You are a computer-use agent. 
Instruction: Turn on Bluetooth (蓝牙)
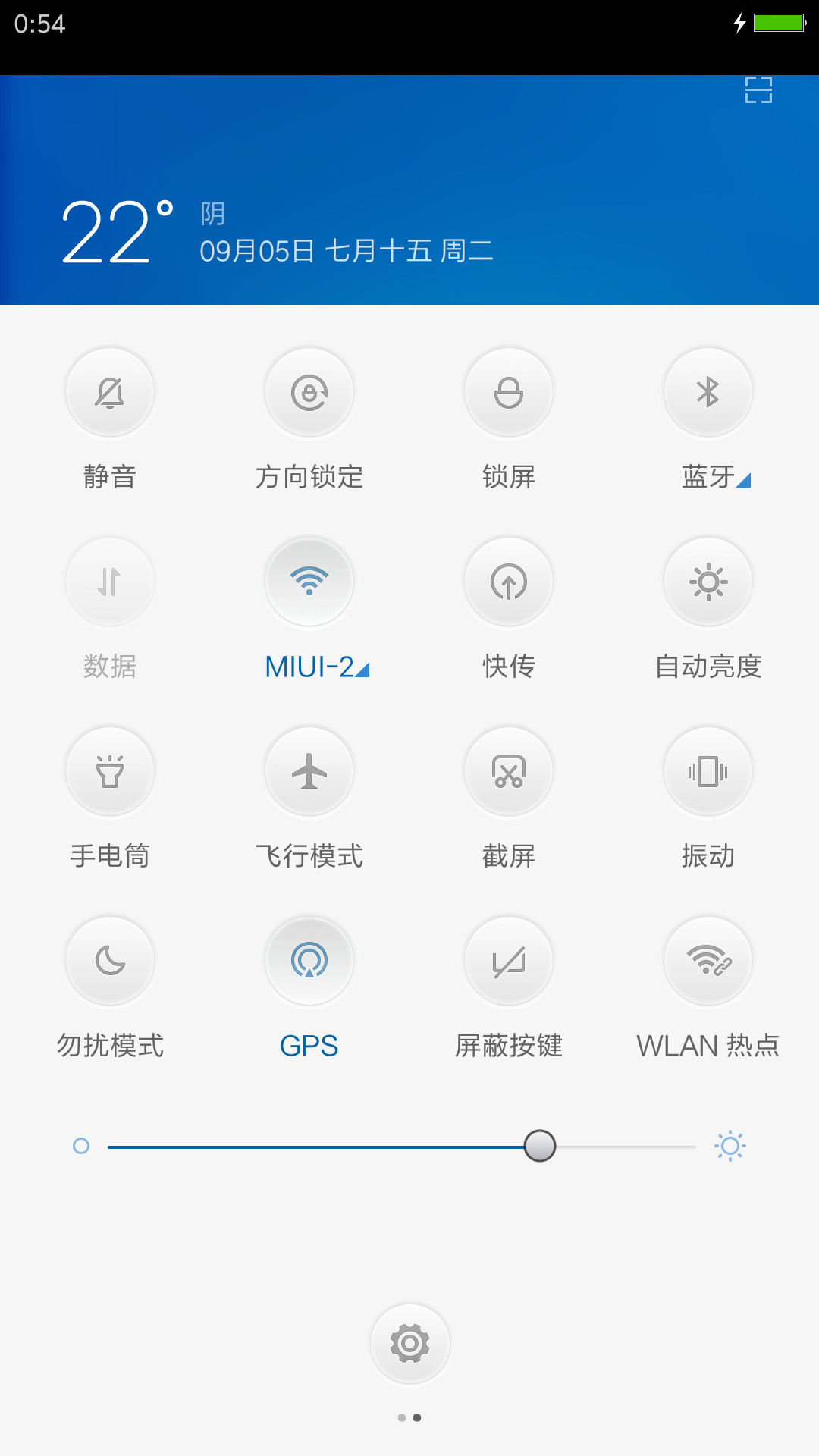[x=708, y=392]
